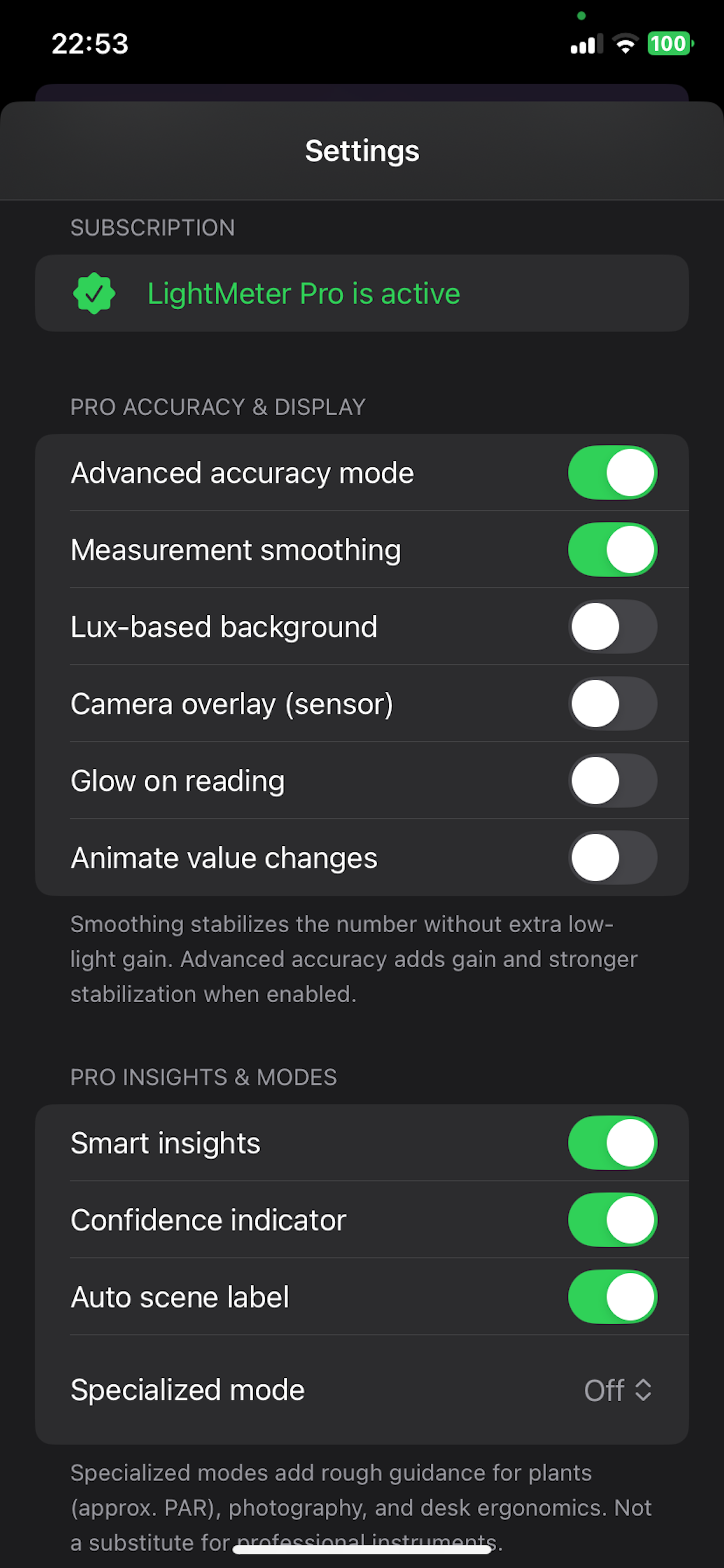The width and height of the screenshot is (724, 1568).
Task: Tap the LightMeter Pro is active row
Action: click(x=362, y=293)
